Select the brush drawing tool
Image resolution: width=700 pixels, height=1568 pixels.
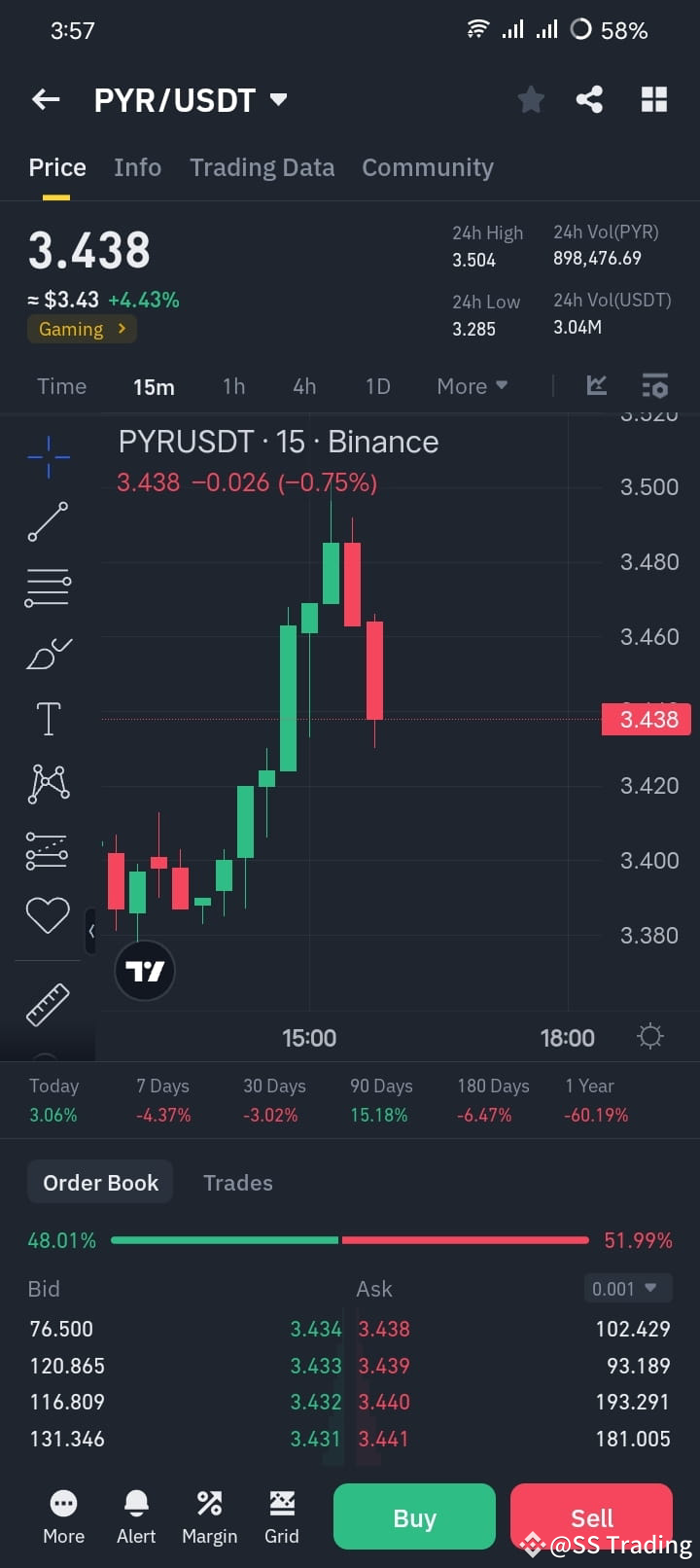point(48,654)
